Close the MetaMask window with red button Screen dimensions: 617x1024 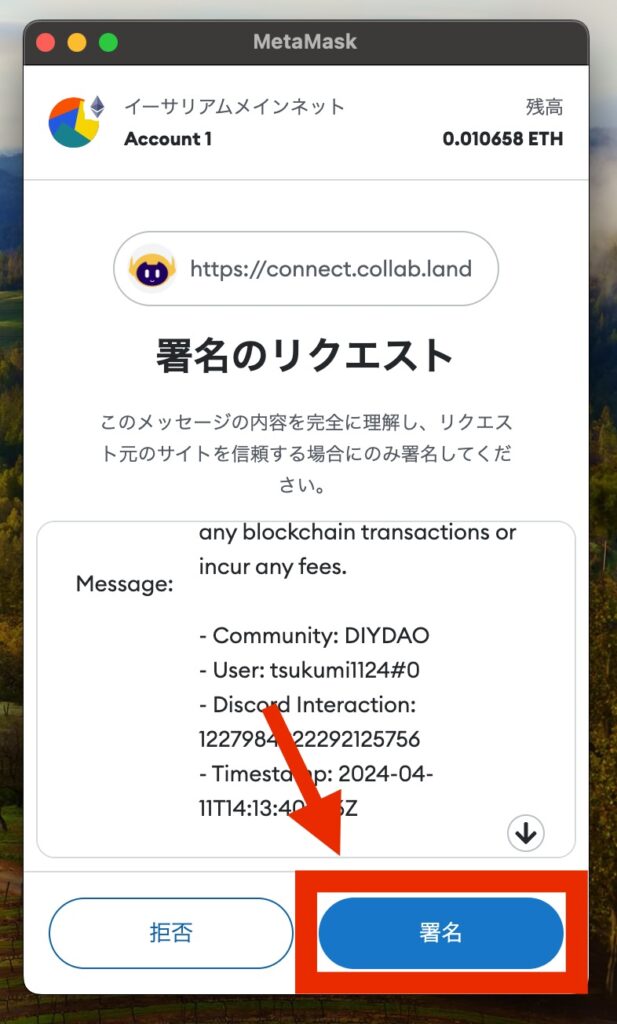45,43
